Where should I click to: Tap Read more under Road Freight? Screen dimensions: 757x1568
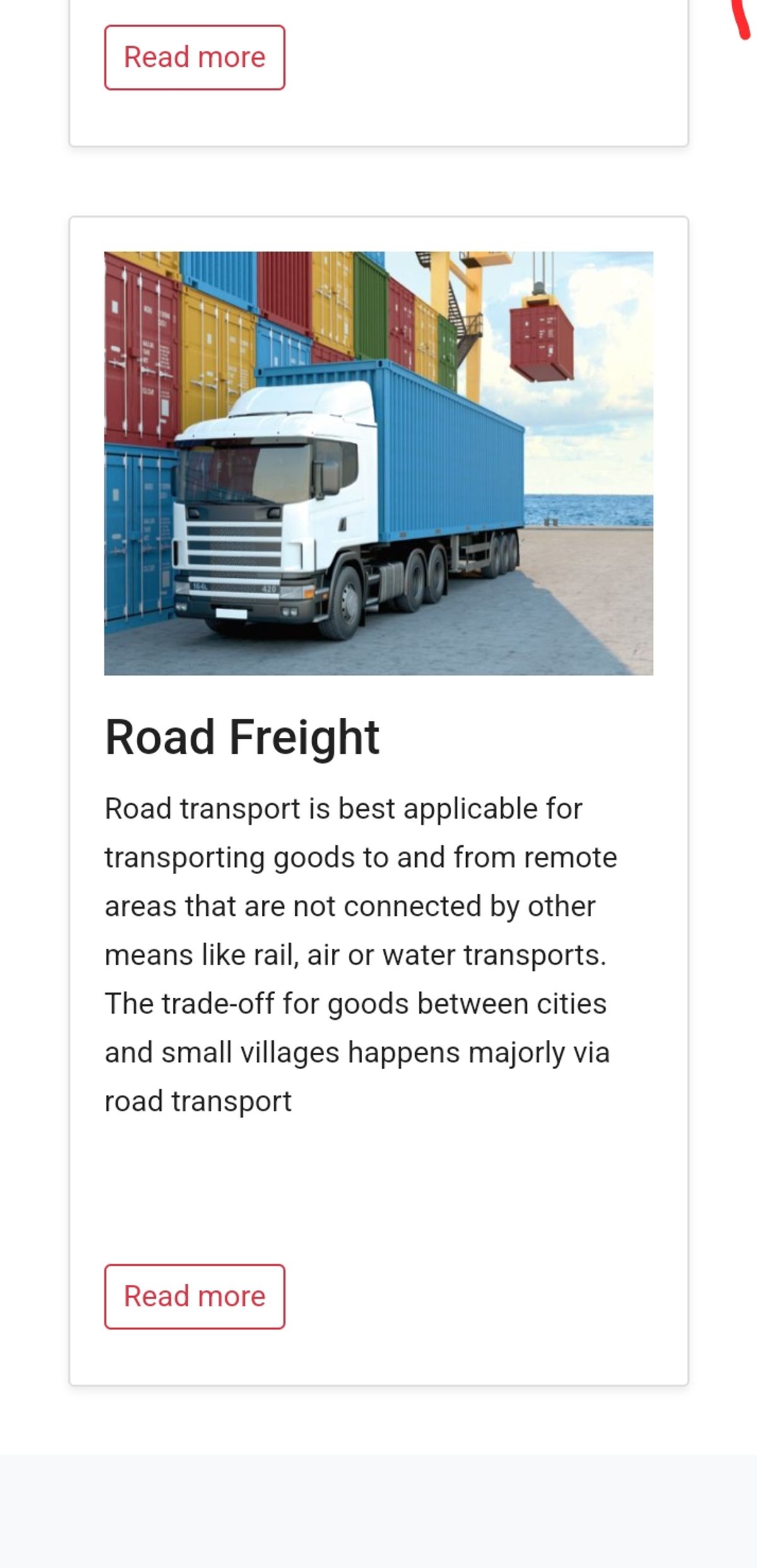click(194, 1296)
